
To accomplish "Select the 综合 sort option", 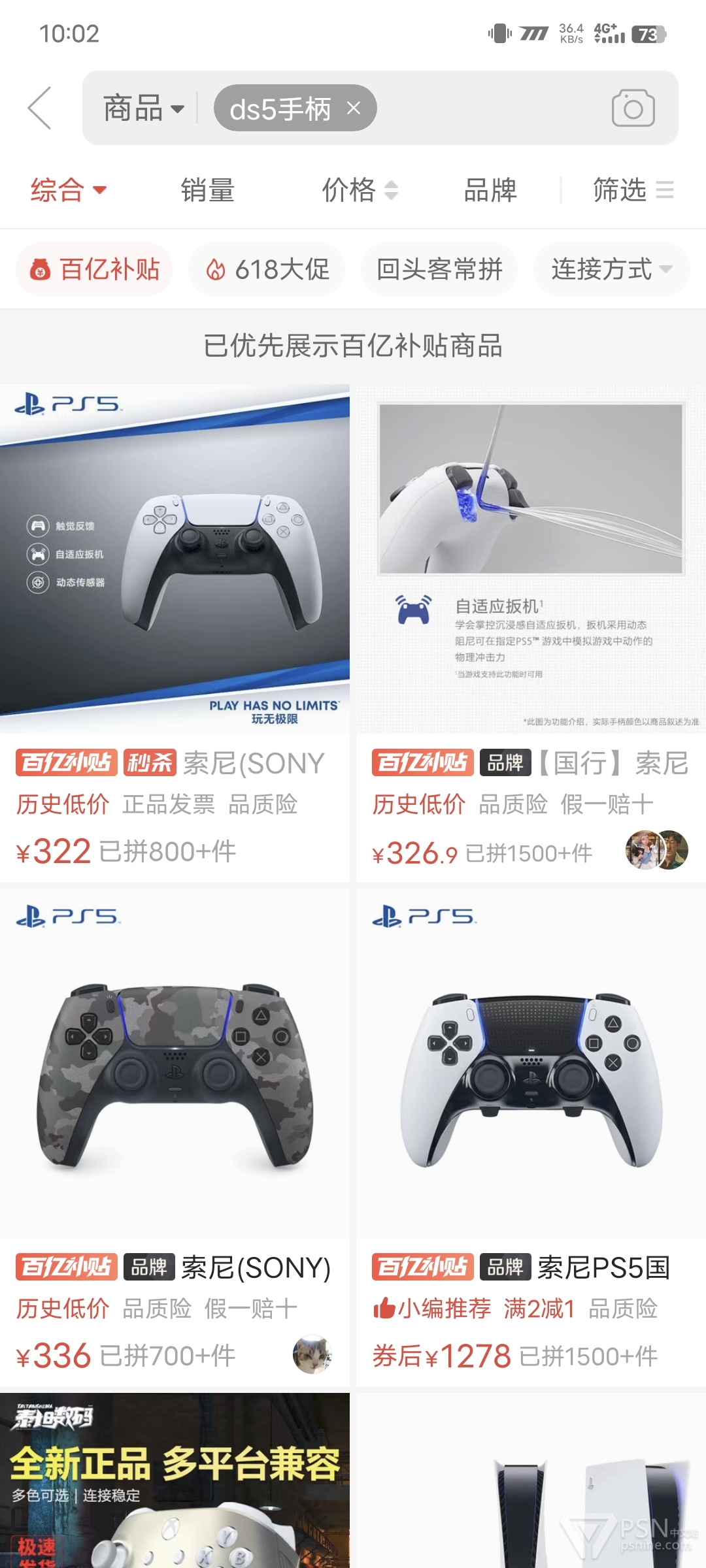I will pos(68,190).
